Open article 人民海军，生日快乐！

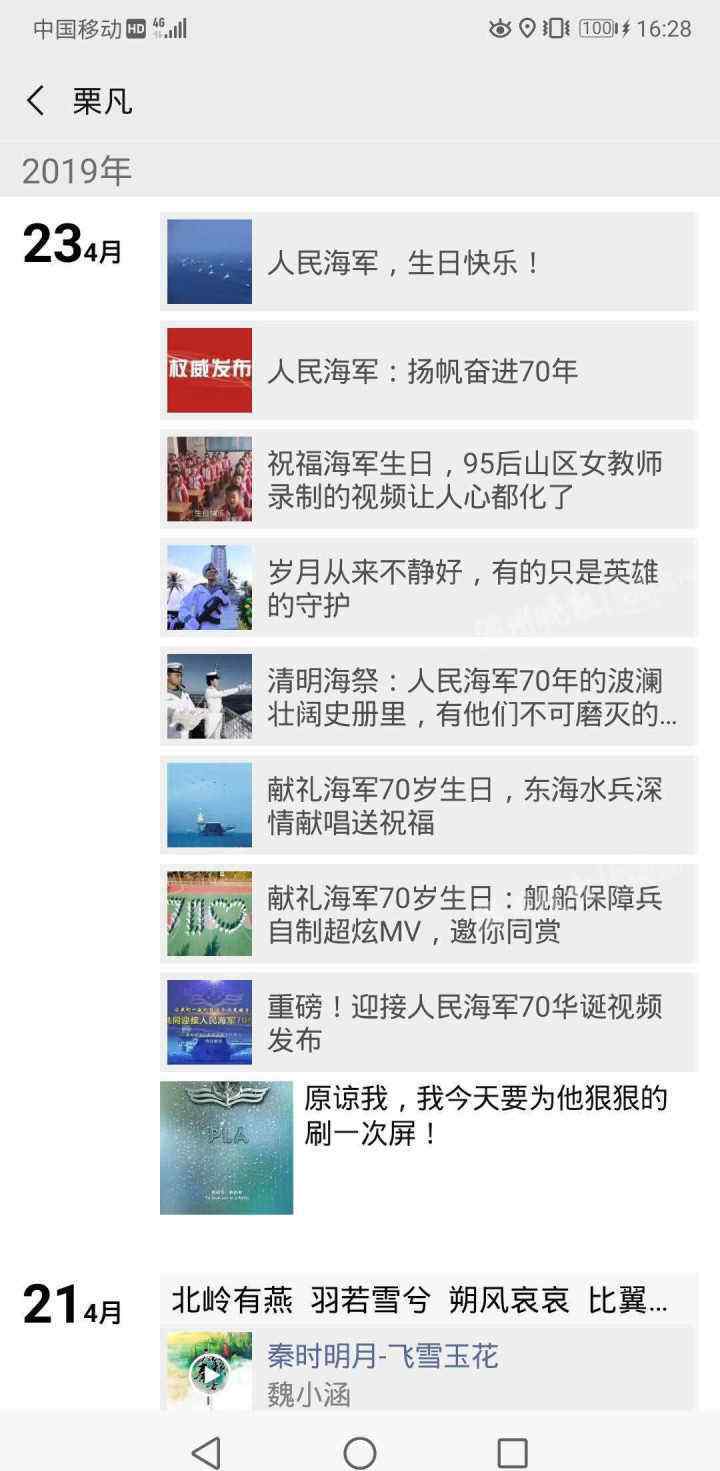[428, 262]
